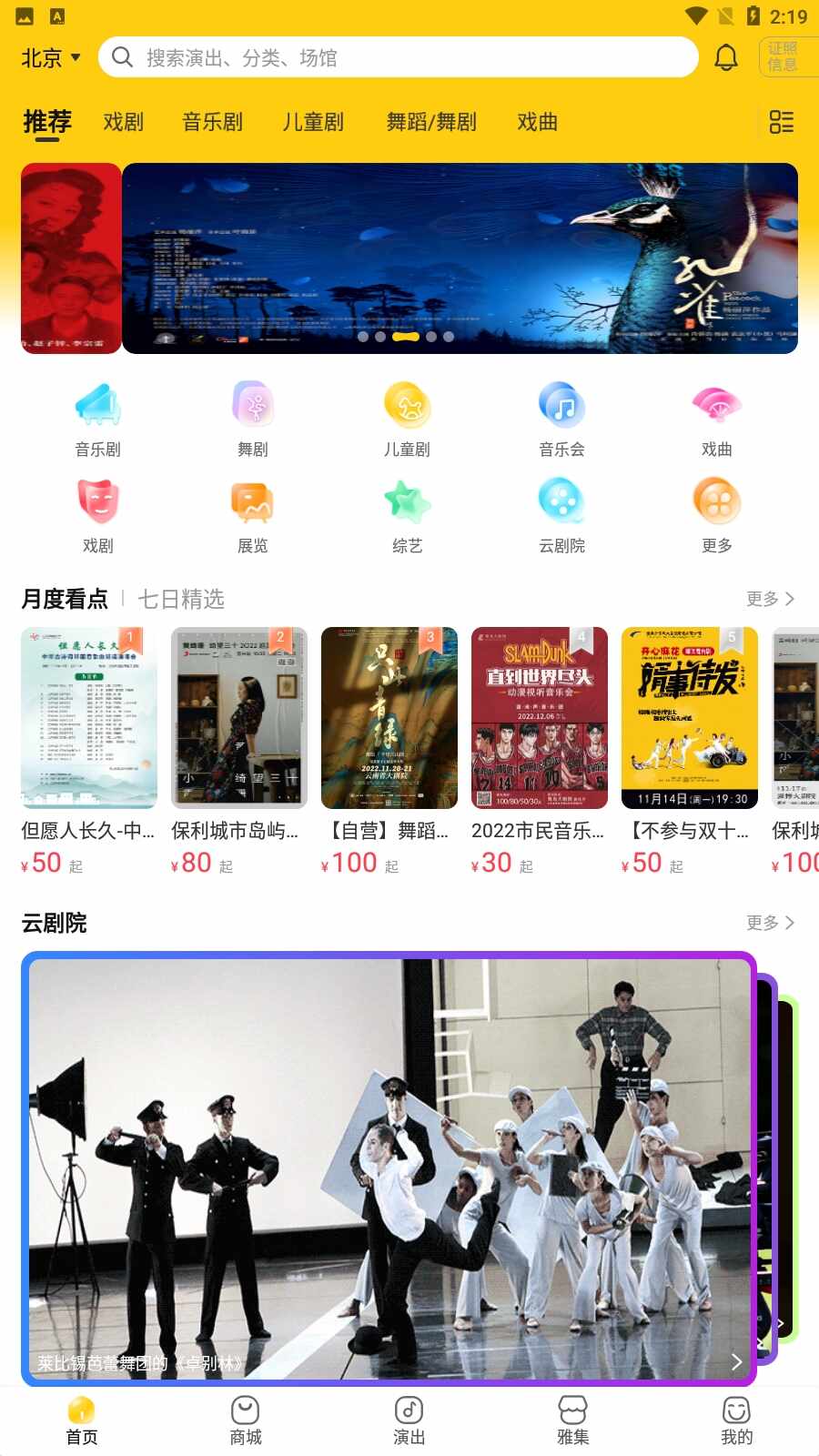The height and width of the screenshot is (1456, 819).
Task: Select the 儿童剧 top tab
Action: [x=313, y=122]
